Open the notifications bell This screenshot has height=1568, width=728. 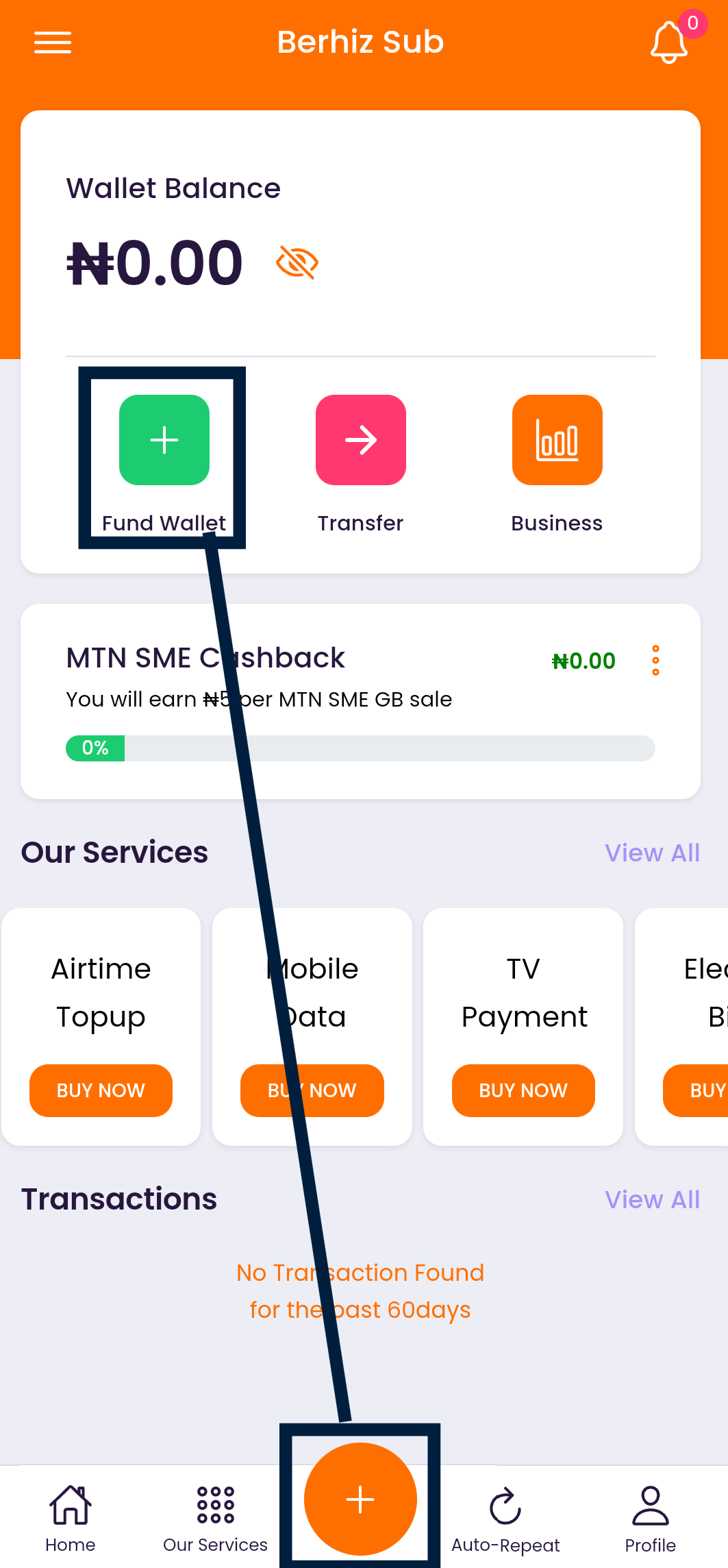(668, 42)
